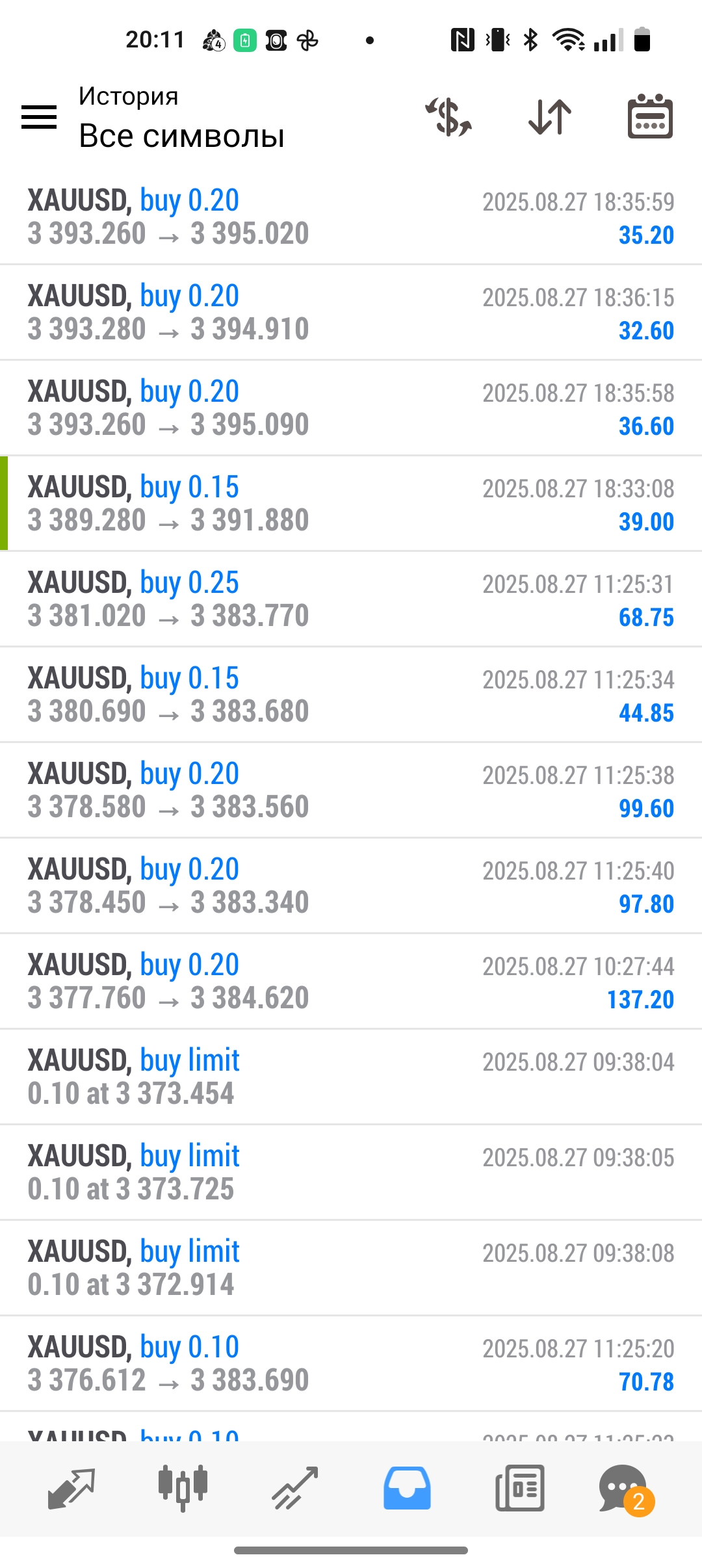Open the buy limit order at 3 372.914
The height and width of the screenshot is (1568, 702).
351,1268
